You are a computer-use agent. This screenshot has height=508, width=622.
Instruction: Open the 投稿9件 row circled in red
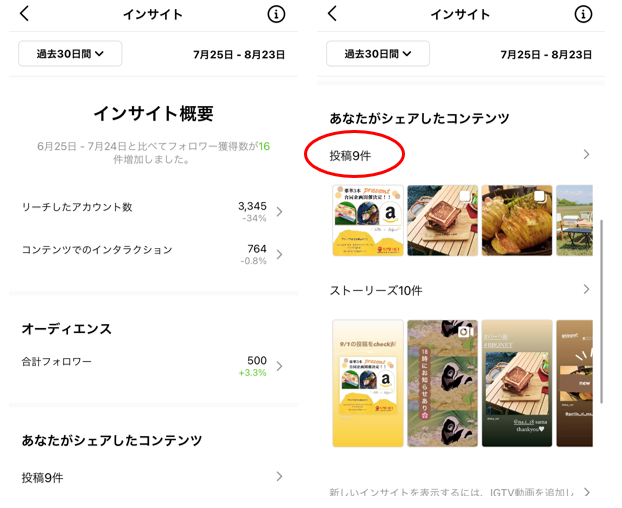point(458,155)
